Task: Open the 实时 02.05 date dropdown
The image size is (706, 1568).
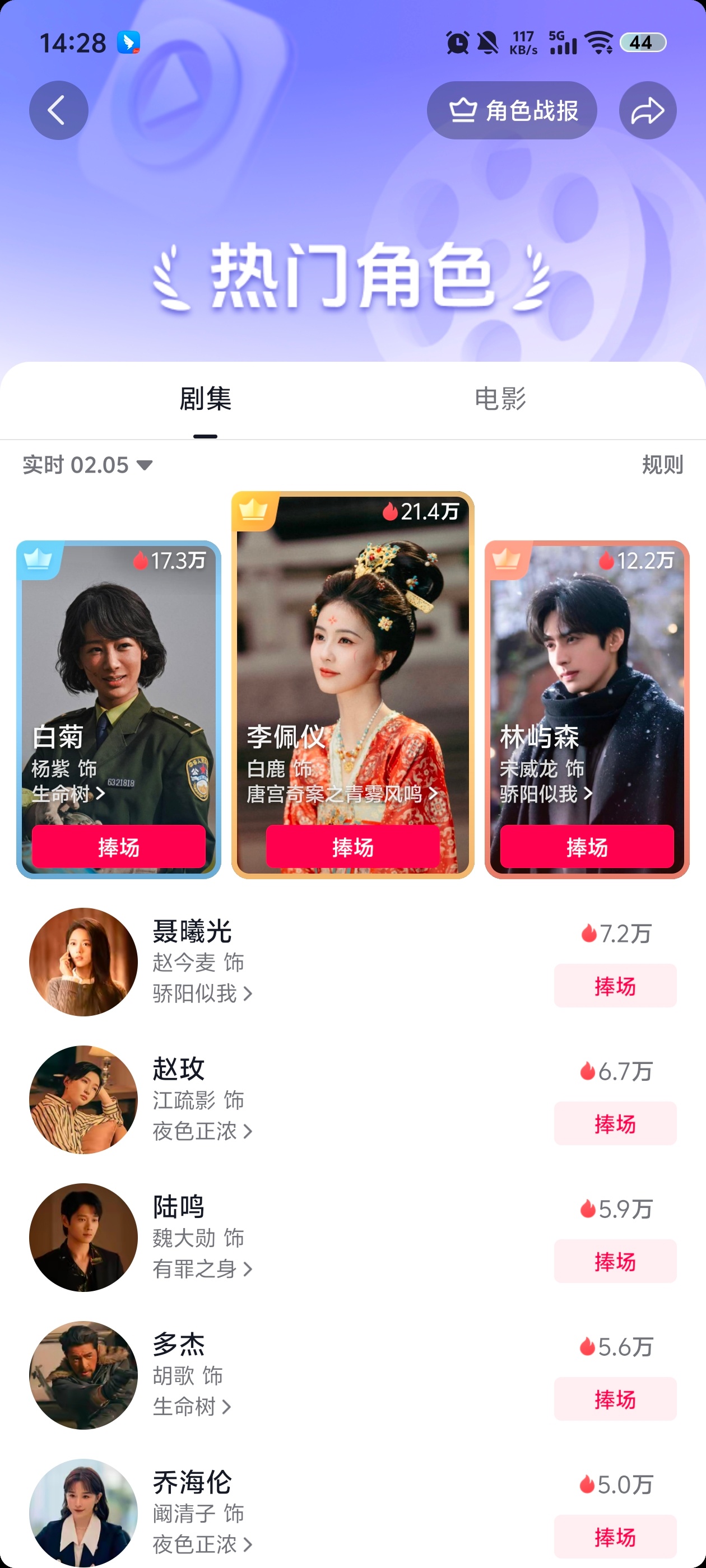Action: tap(85, 465)
